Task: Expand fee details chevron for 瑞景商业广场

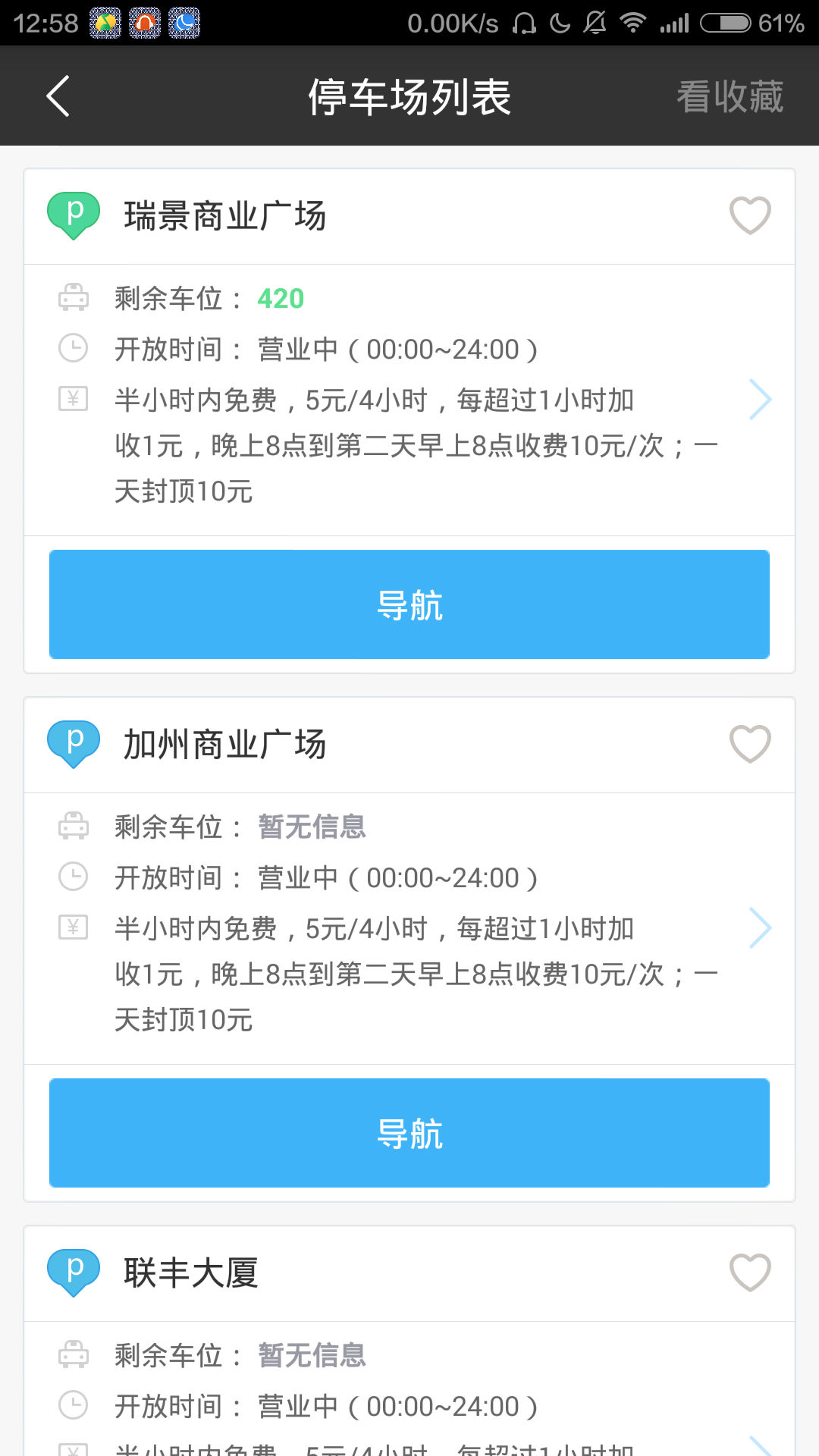Action: (760, 400)
